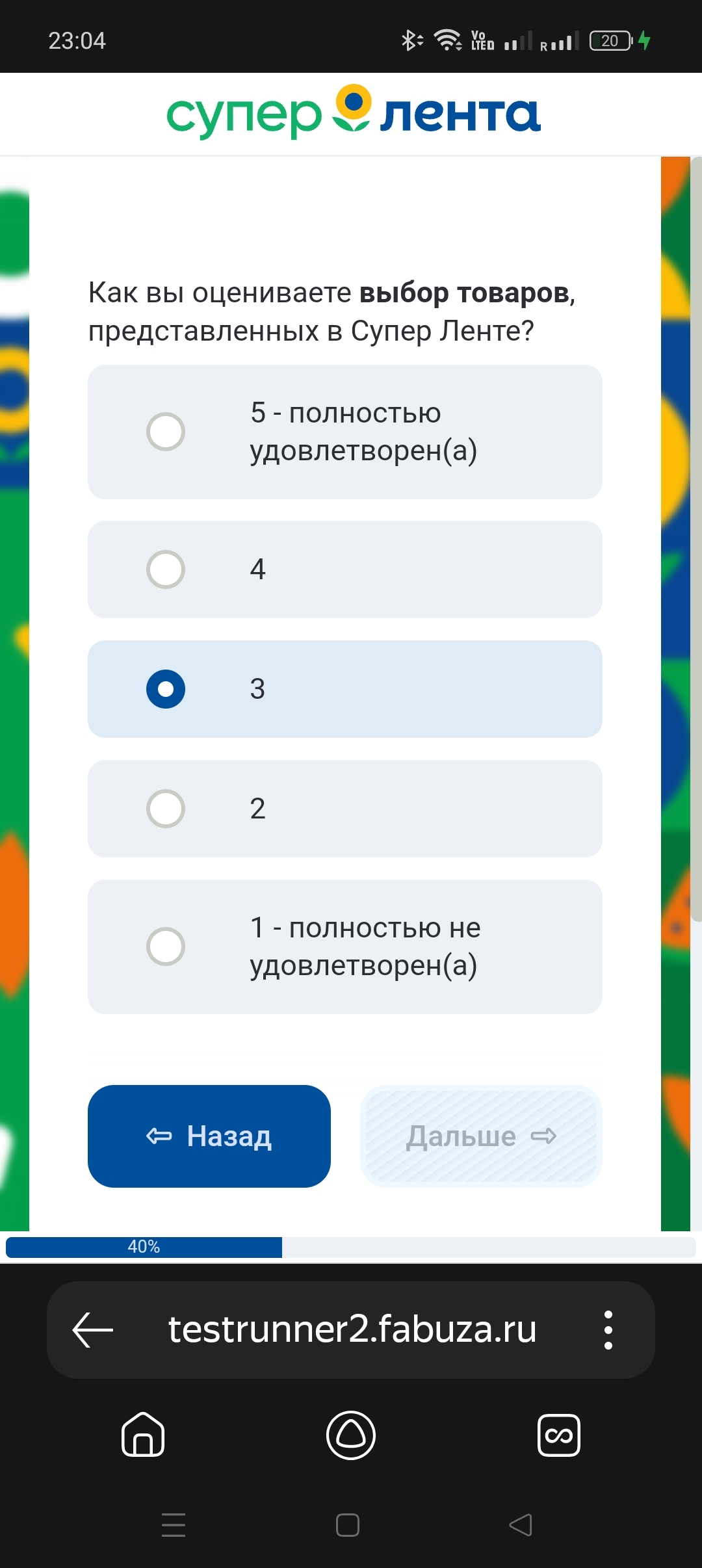Go back with the Назад button
The width and height of the screenshot is (702, 1568).
209,1136
